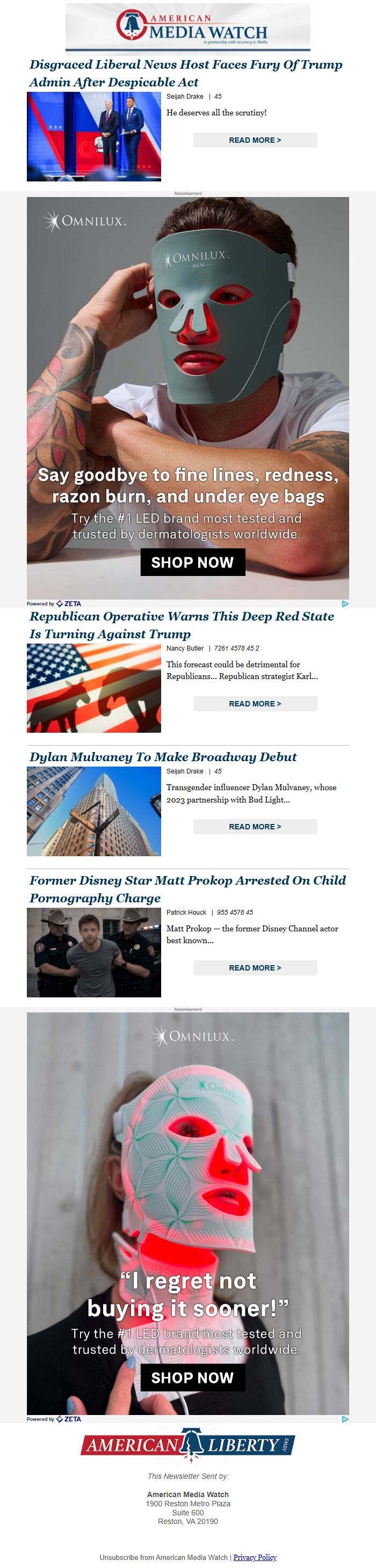The width and height of the screenshot is (376, 1568).
Task: Open the 'Former Disney Star Matt Prokop' headline
Action: click(187, 889)
